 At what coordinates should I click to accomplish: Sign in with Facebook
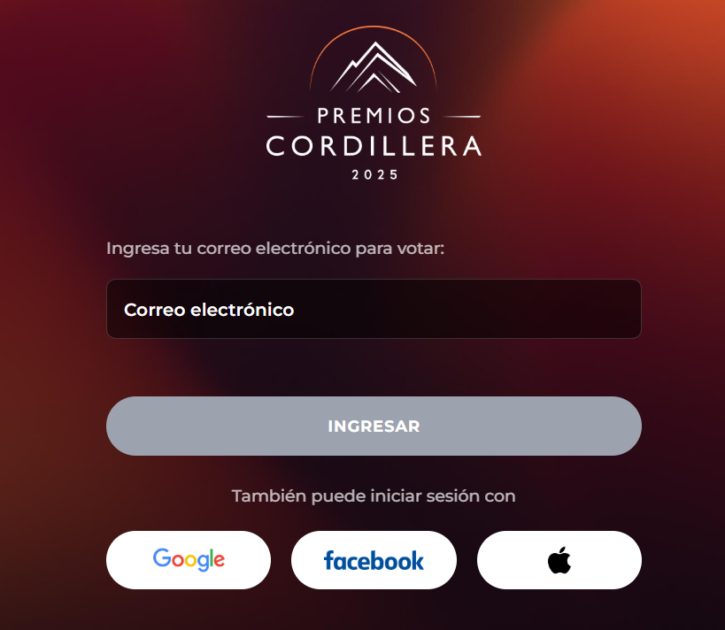coord(373,560)
